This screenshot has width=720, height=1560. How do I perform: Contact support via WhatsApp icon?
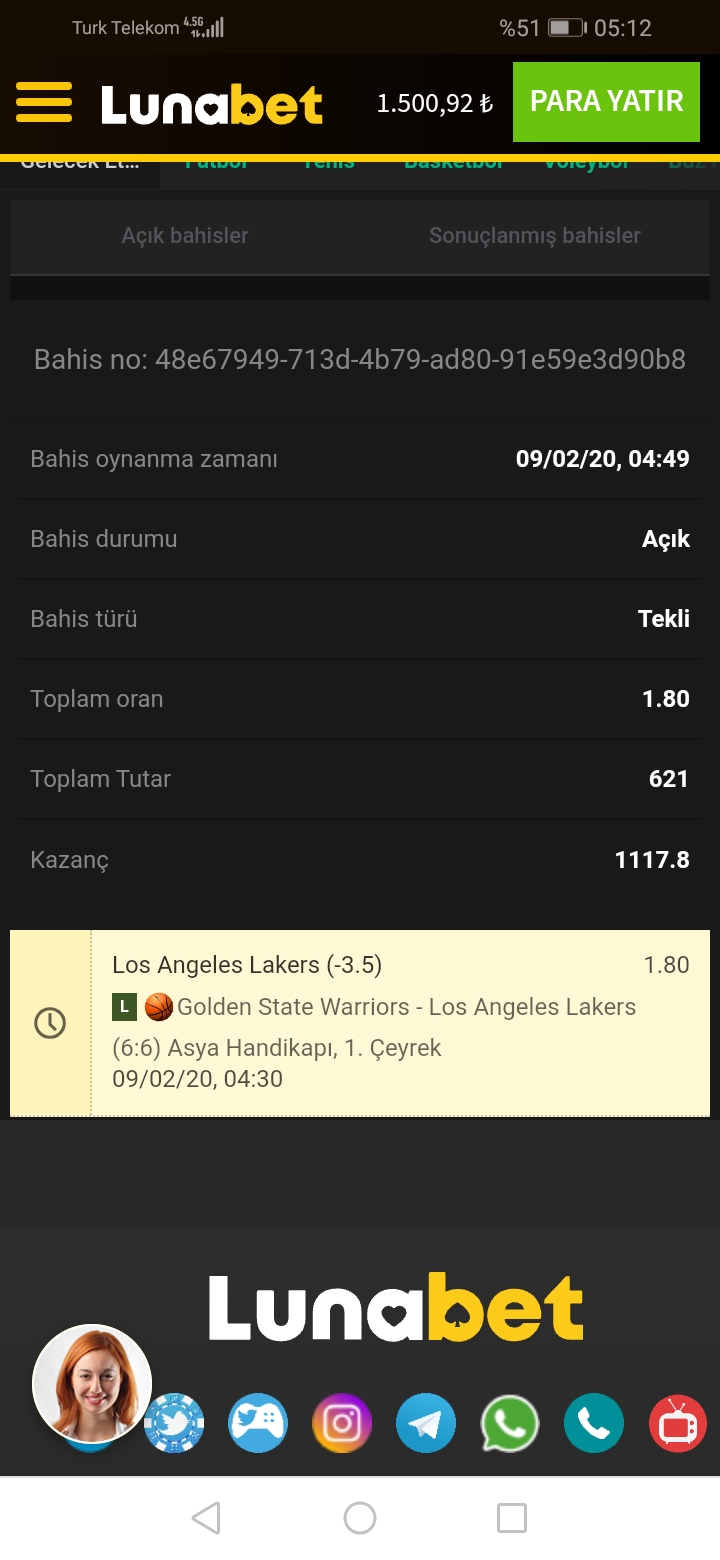click(x=510, y=1423)
